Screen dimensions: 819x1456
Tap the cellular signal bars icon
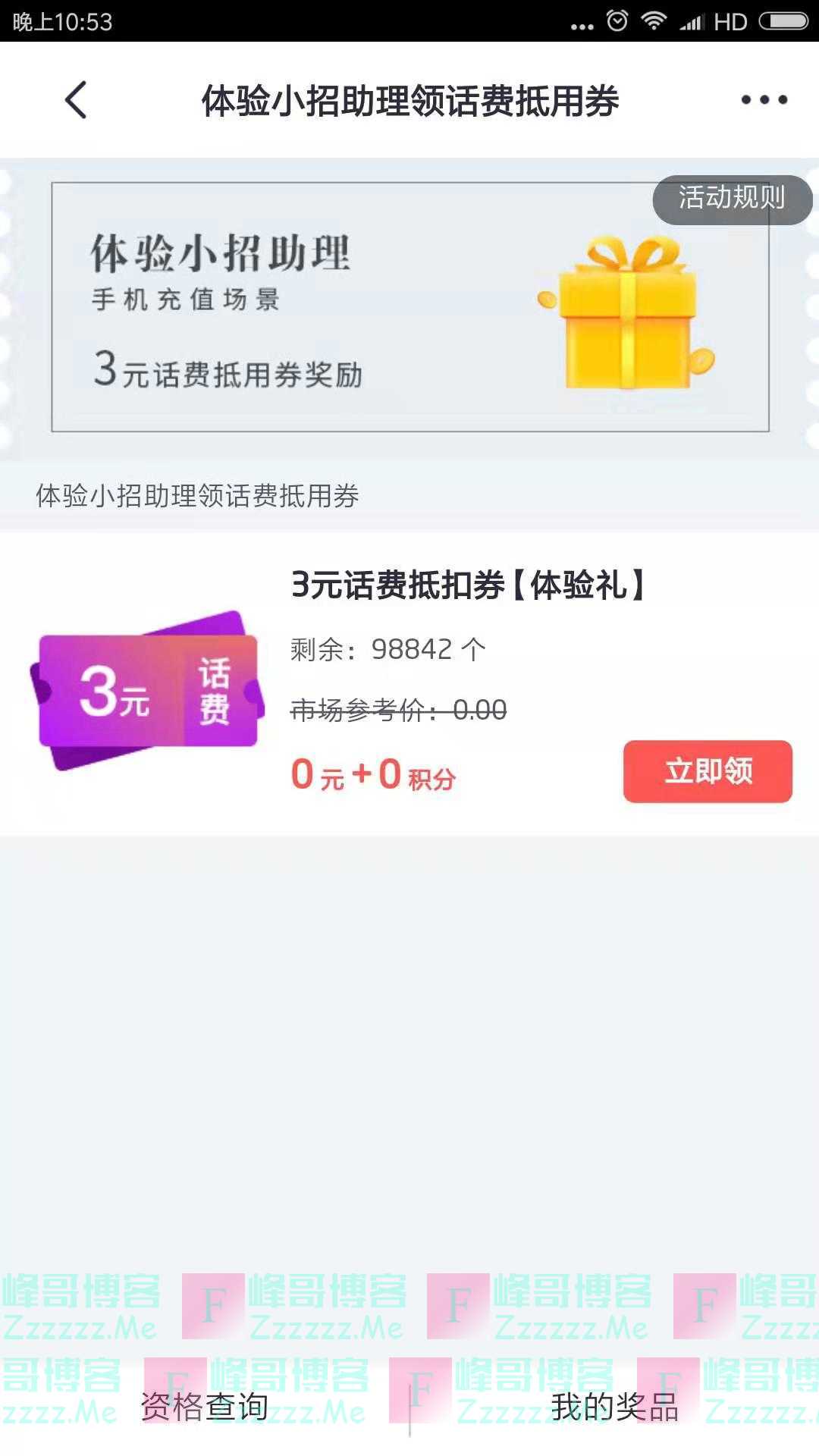tap(692, 20)
